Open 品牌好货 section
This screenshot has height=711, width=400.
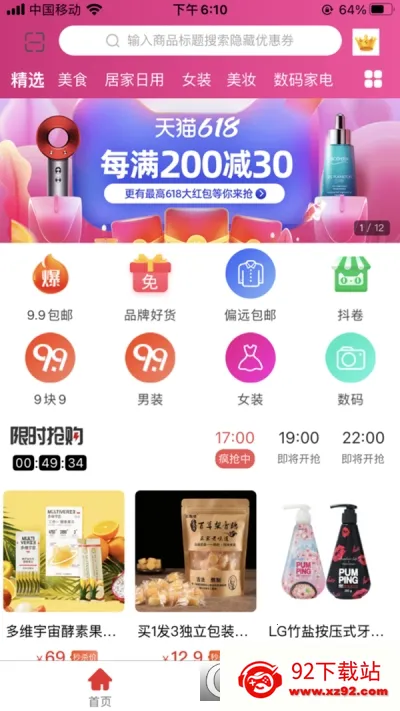(x=150, y=287)
